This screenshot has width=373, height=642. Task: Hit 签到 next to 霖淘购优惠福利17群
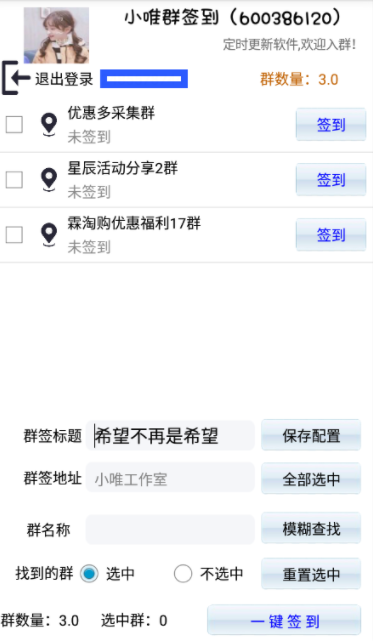click(x=331, y=235)
